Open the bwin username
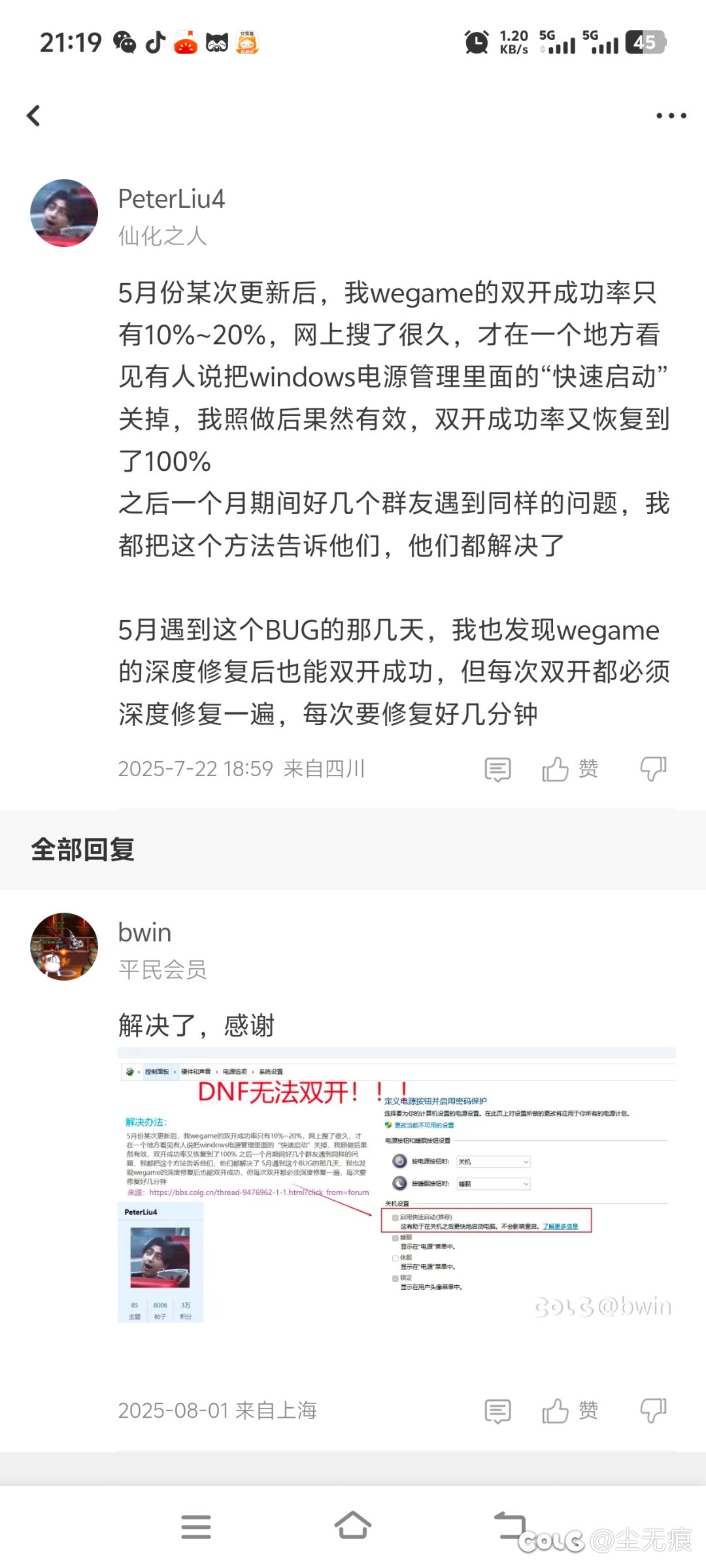The height and width of the screenshot is (1568, 706). pos(144,932)
